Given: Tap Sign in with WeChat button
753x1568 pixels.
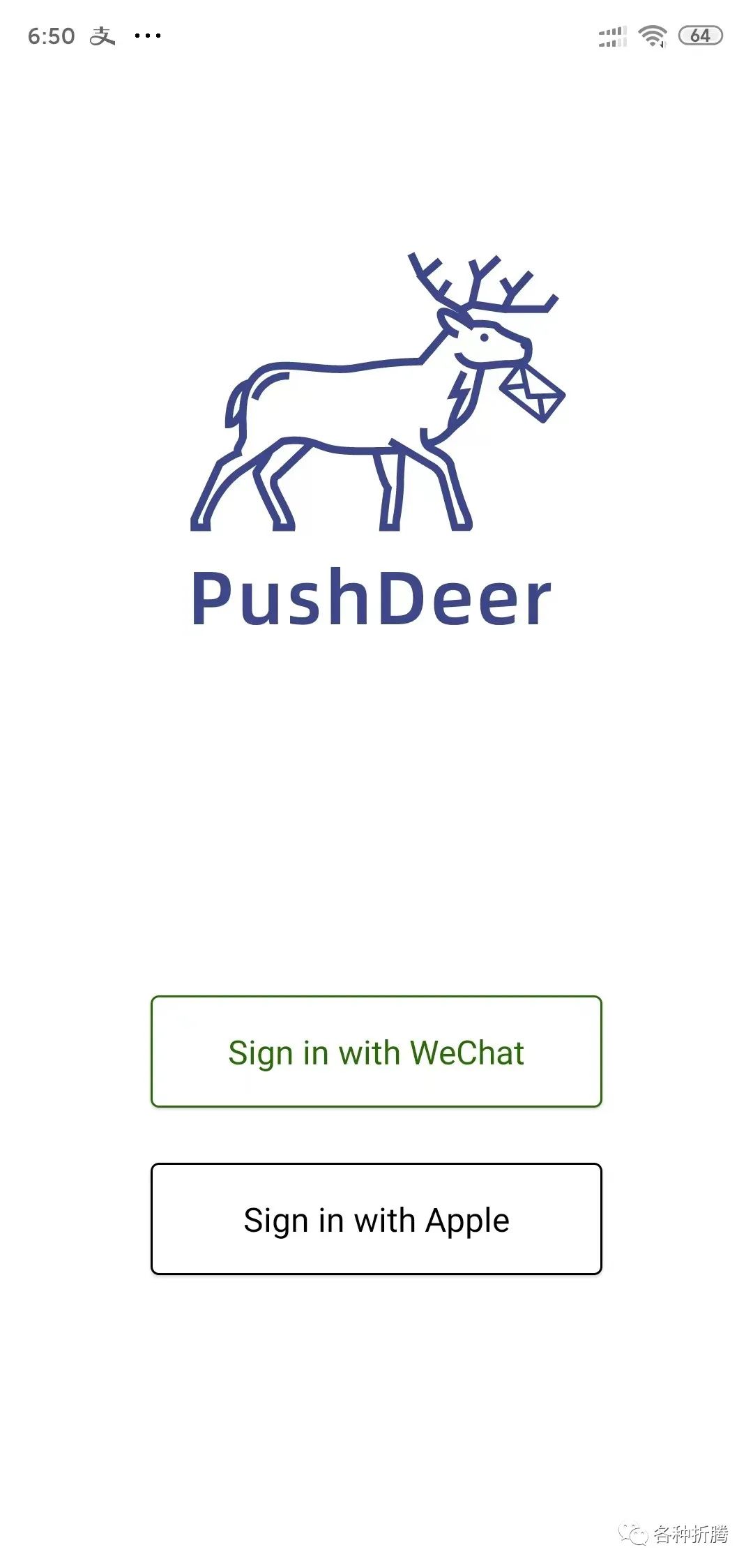Looking at the screenshot, I should pos(376,1051).
